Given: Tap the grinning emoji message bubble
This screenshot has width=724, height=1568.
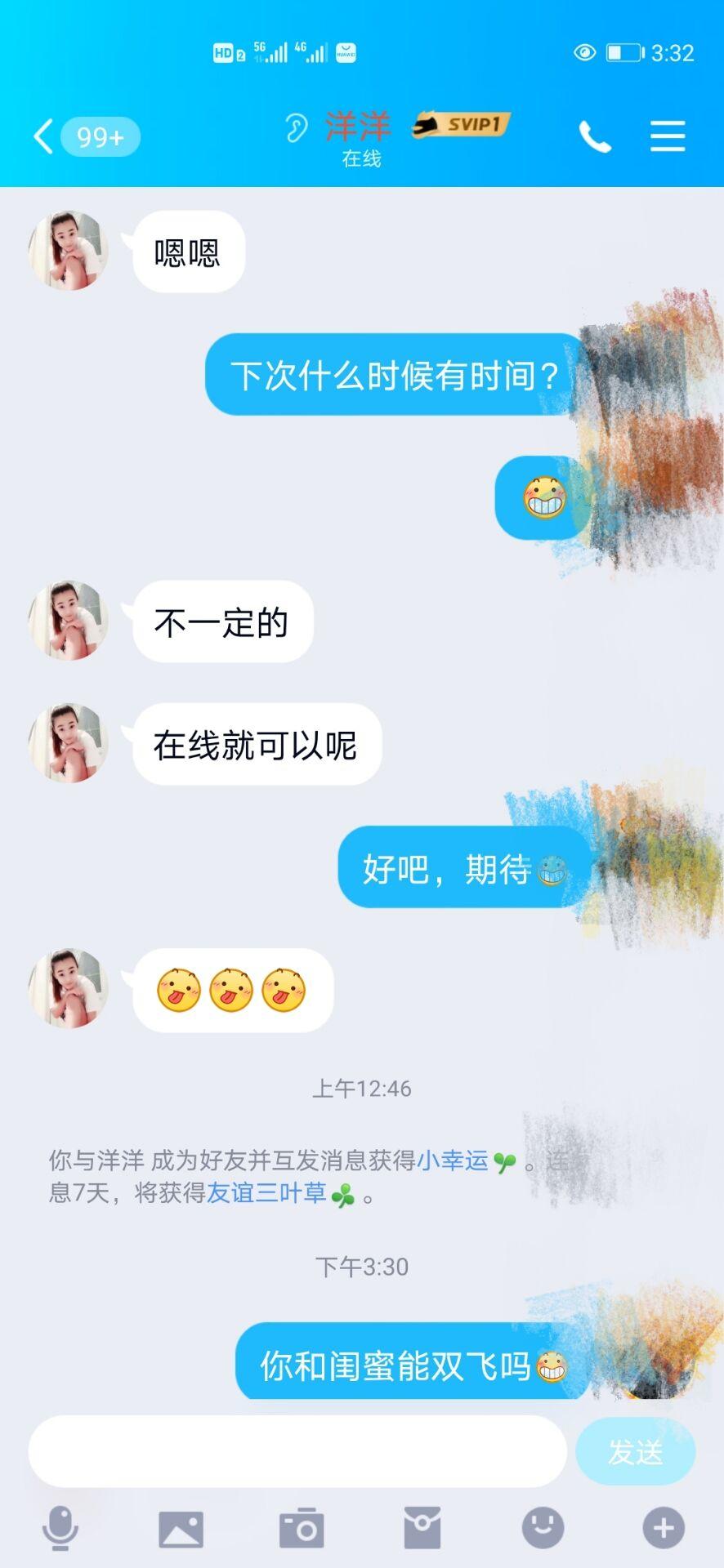Looking at the screenshot, I should pyautogui.click(x=542, y=499).
